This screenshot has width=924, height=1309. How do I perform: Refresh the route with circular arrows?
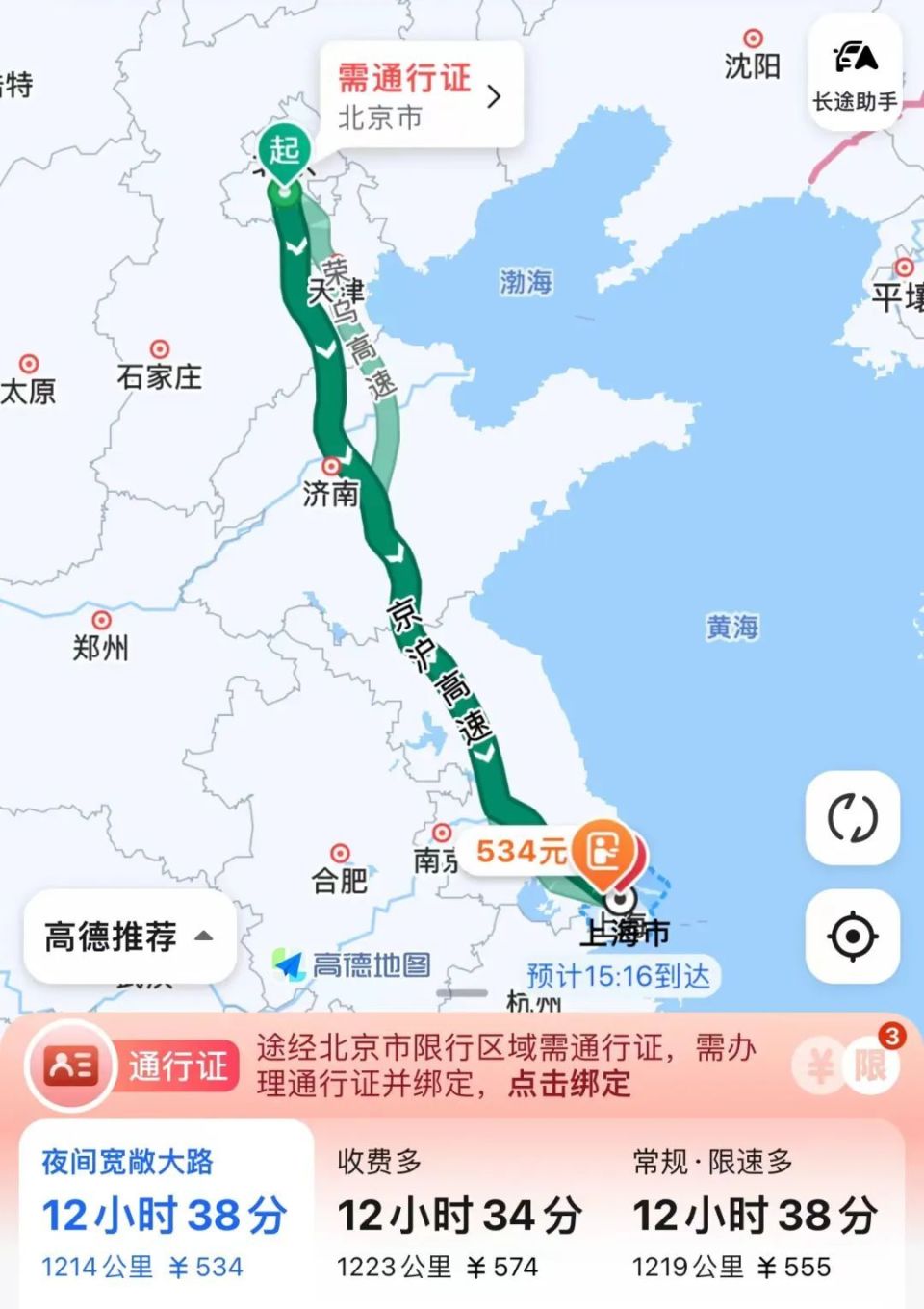tap(853, 818)
